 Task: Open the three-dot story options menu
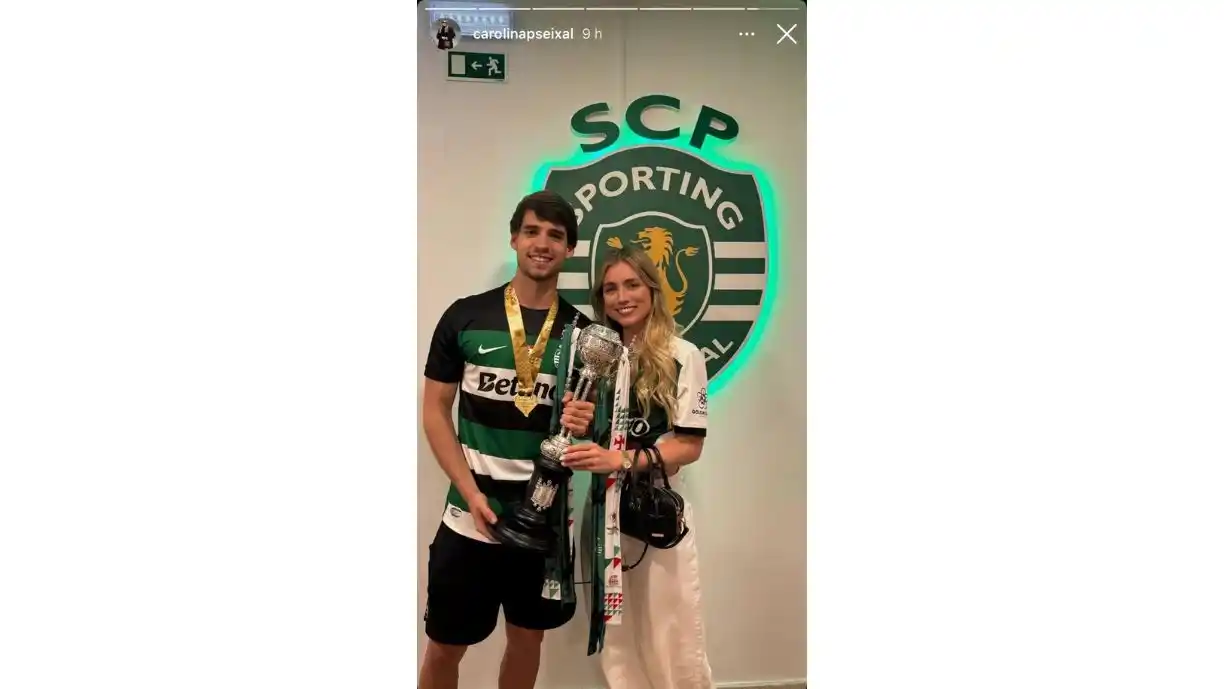pyautogui.click(x=746, y=34)
